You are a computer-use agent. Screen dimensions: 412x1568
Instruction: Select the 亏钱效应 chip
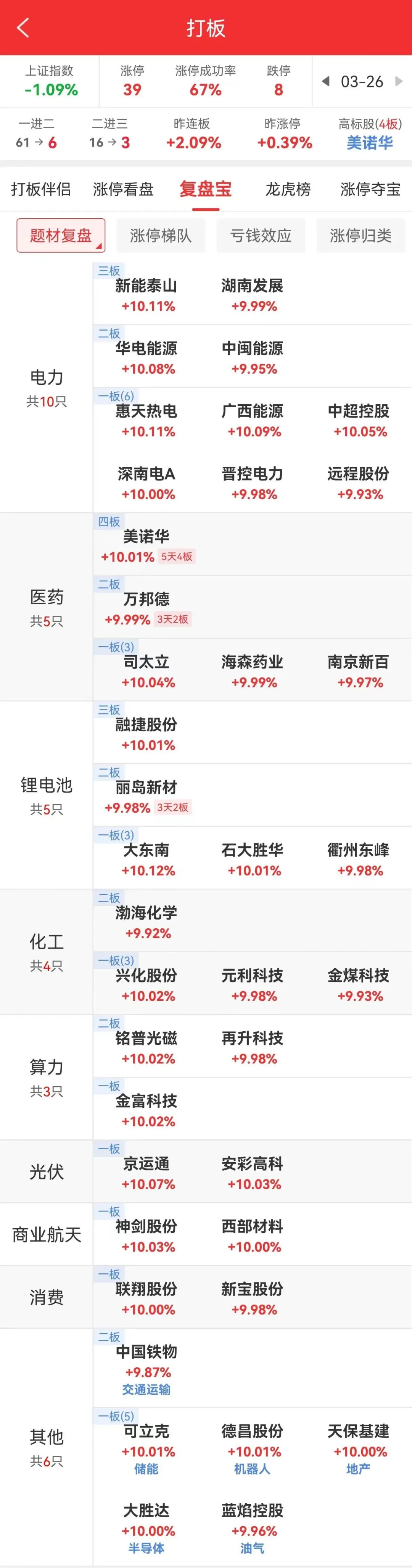pos(261,236)
